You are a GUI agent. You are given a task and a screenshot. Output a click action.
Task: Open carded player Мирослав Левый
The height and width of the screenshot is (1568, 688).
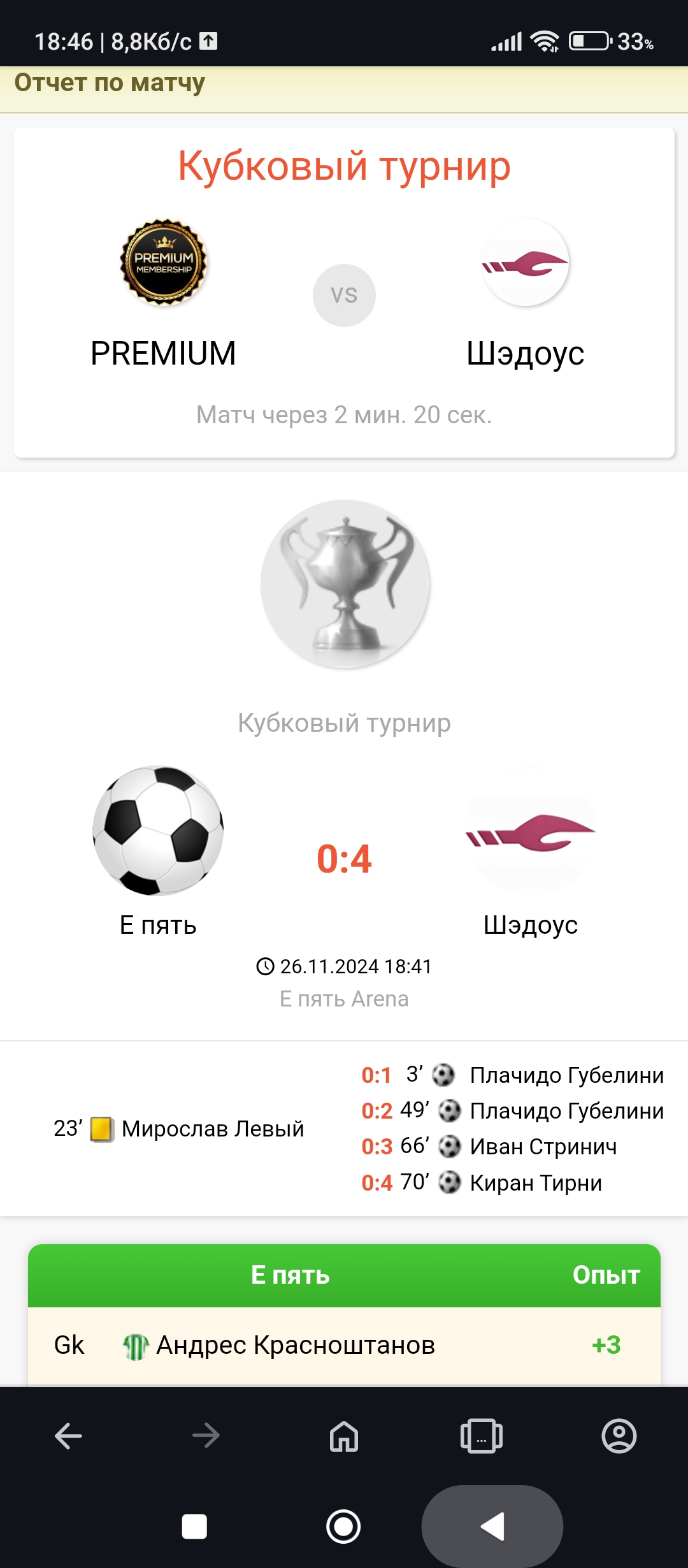click(213, 1129)
